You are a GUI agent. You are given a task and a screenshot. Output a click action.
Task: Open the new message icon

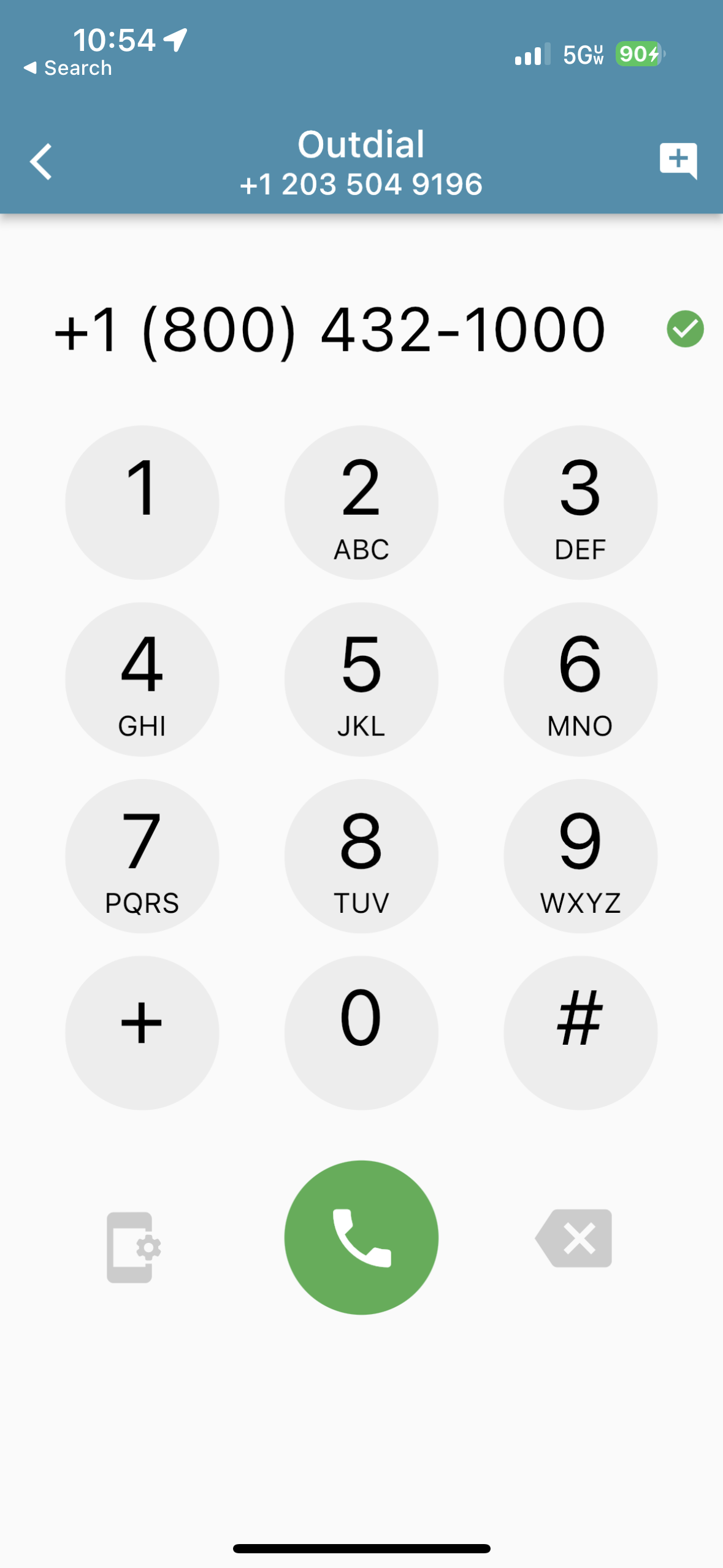[678, 161]
